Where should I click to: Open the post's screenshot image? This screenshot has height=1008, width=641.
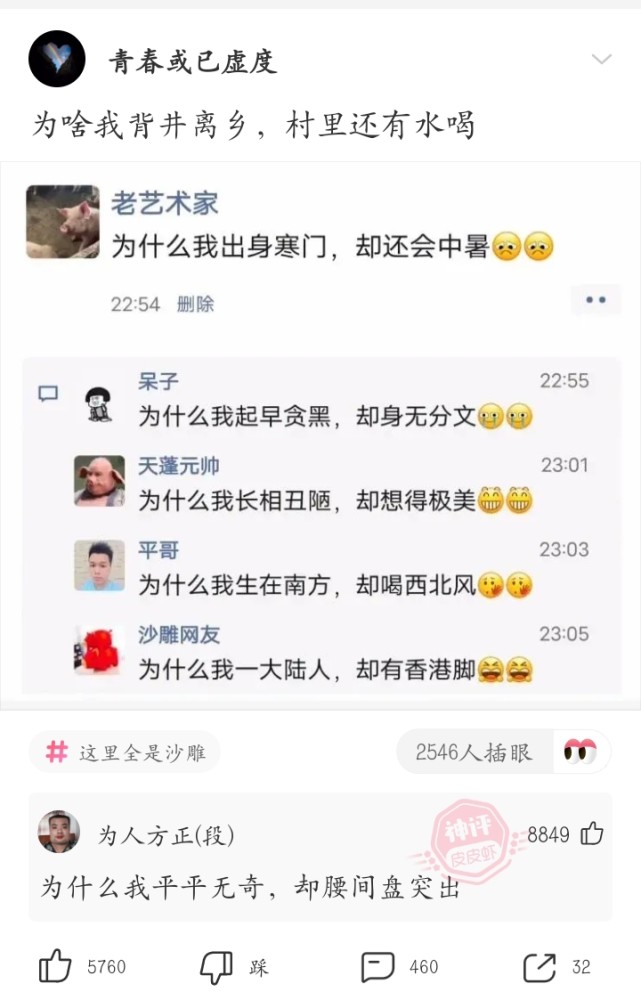pos(320,435)
